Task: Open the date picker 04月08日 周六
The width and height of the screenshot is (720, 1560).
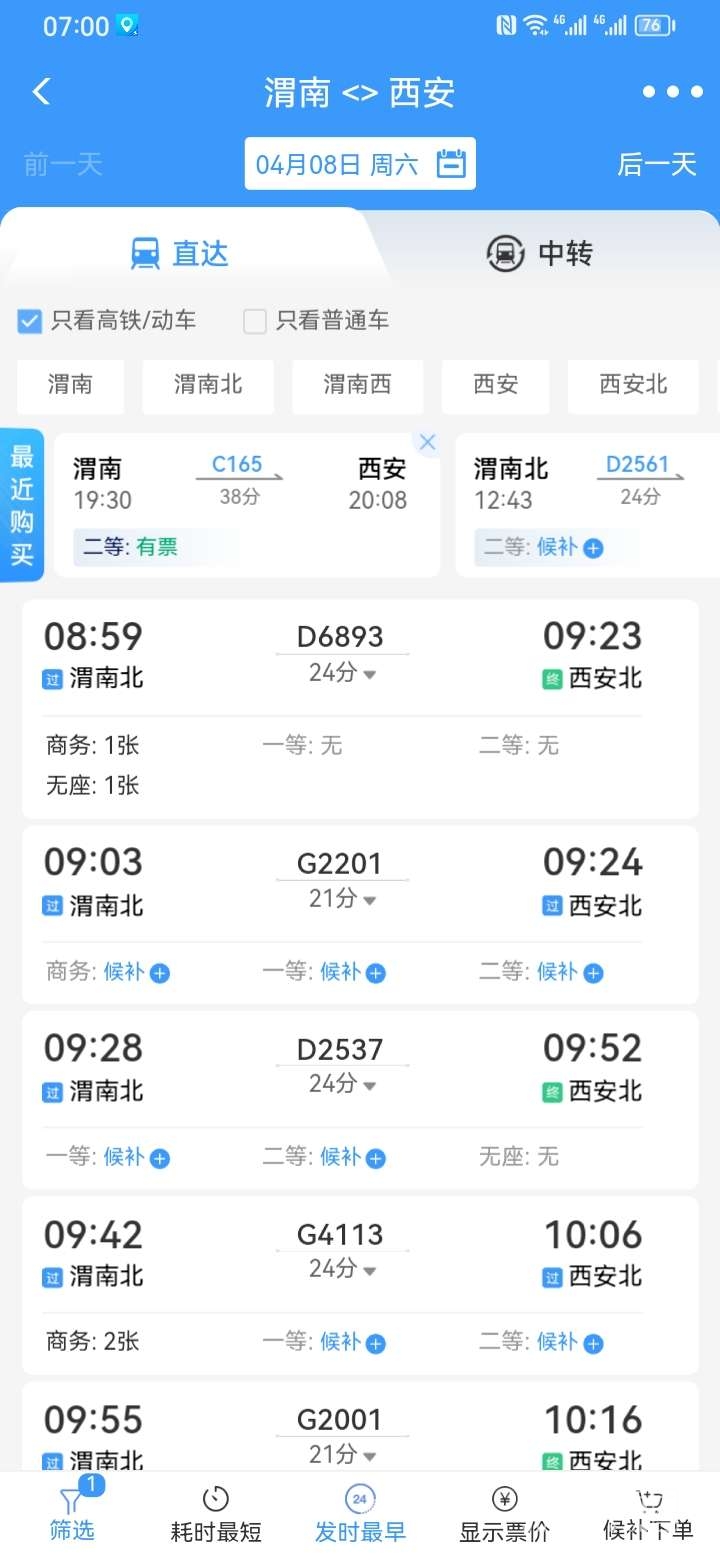Action: click(360, 164)
